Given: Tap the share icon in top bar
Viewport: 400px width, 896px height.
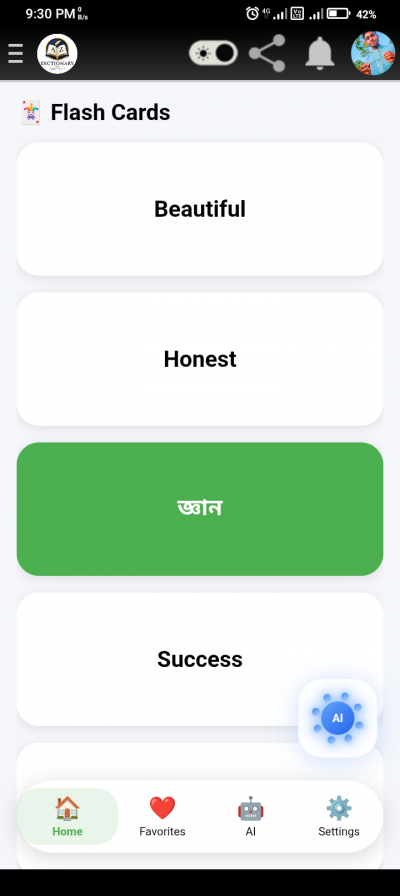Looking at the screenshot, I should pos(267,53).
